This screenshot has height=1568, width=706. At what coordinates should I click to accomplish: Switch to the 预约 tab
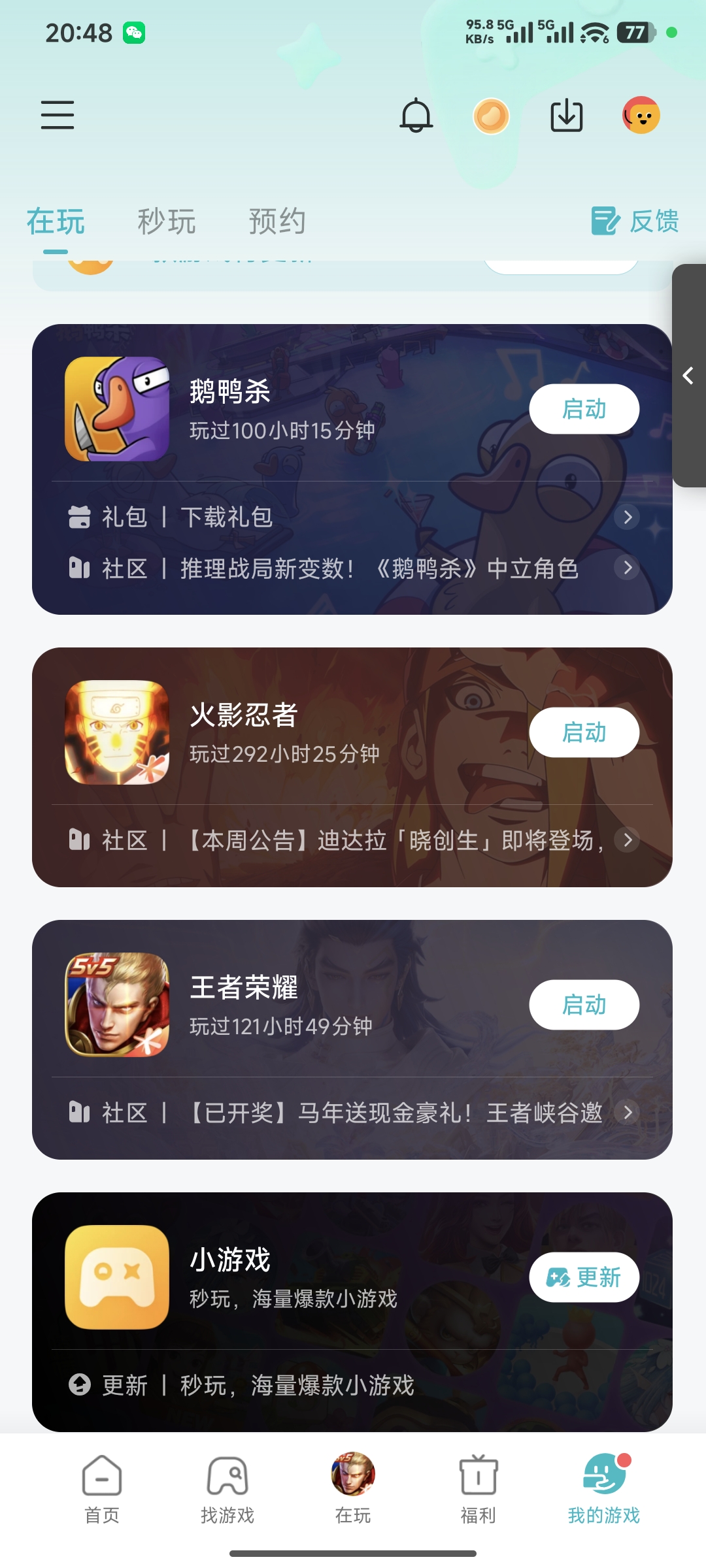pyautogui.click(x=277, y=221)
